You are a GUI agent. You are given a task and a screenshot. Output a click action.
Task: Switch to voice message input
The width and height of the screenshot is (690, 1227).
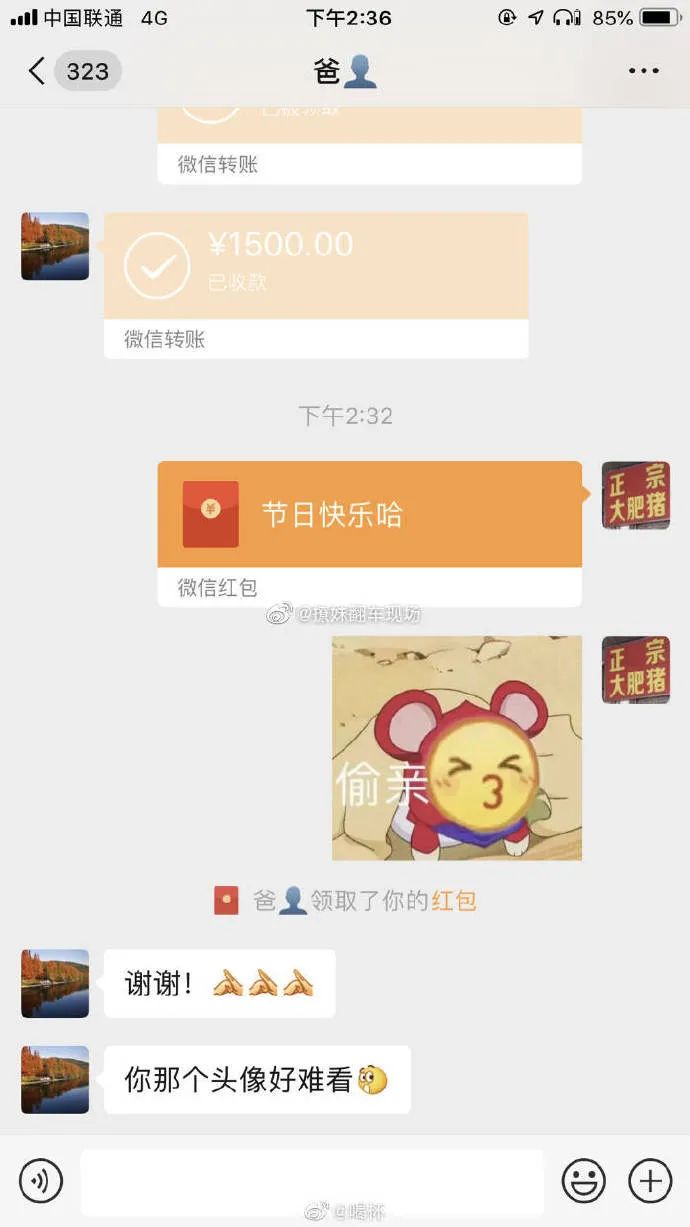pyautogui.click(x=41, y=1181)
